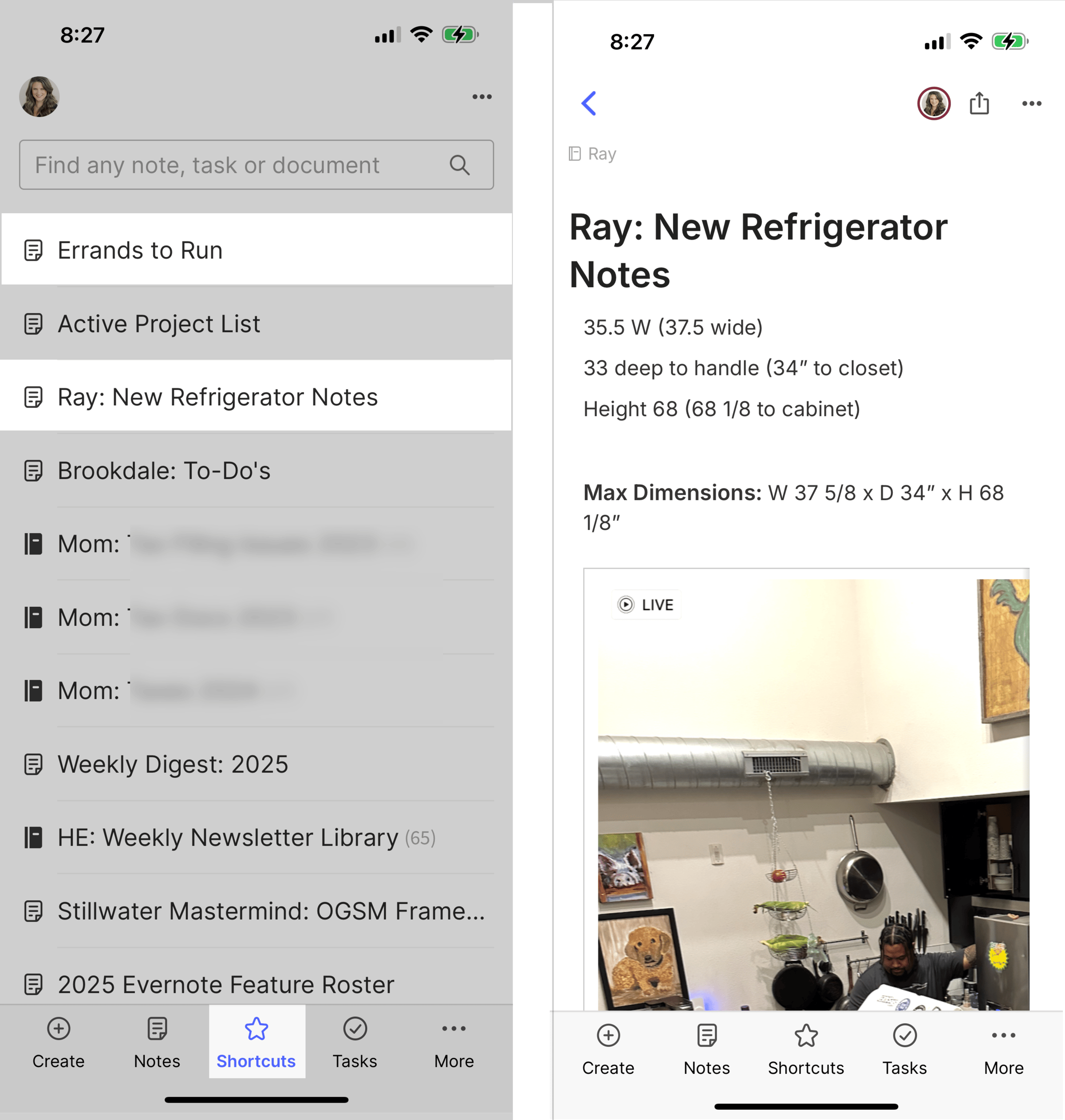Open the Errands to Run note
The width and height of the screenshot is (1065, 1120).
click(256, 250)
